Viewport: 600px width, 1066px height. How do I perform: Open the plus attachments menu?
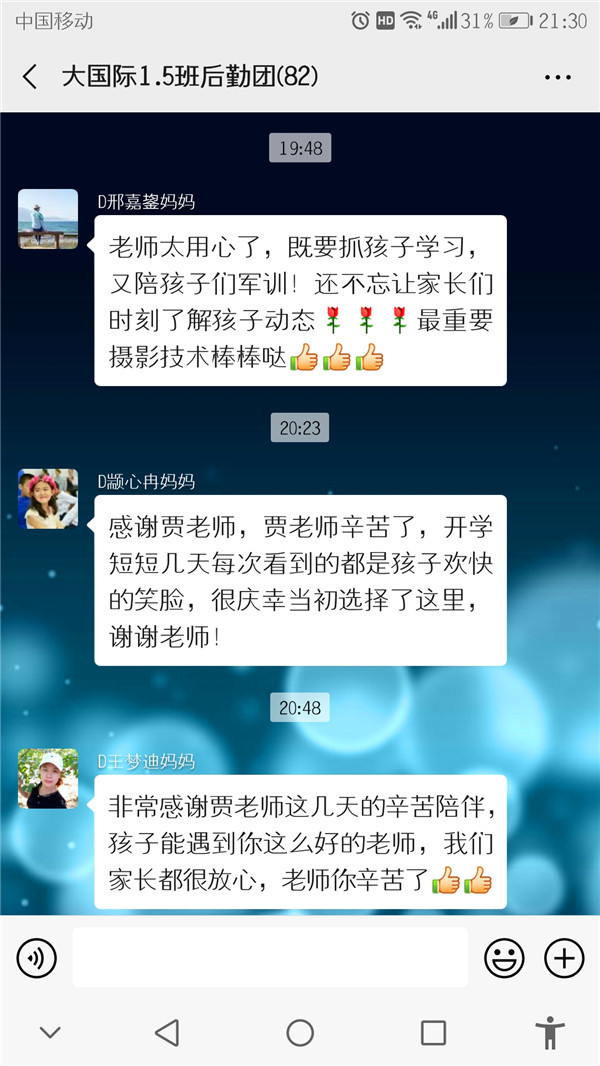[564, 958]
